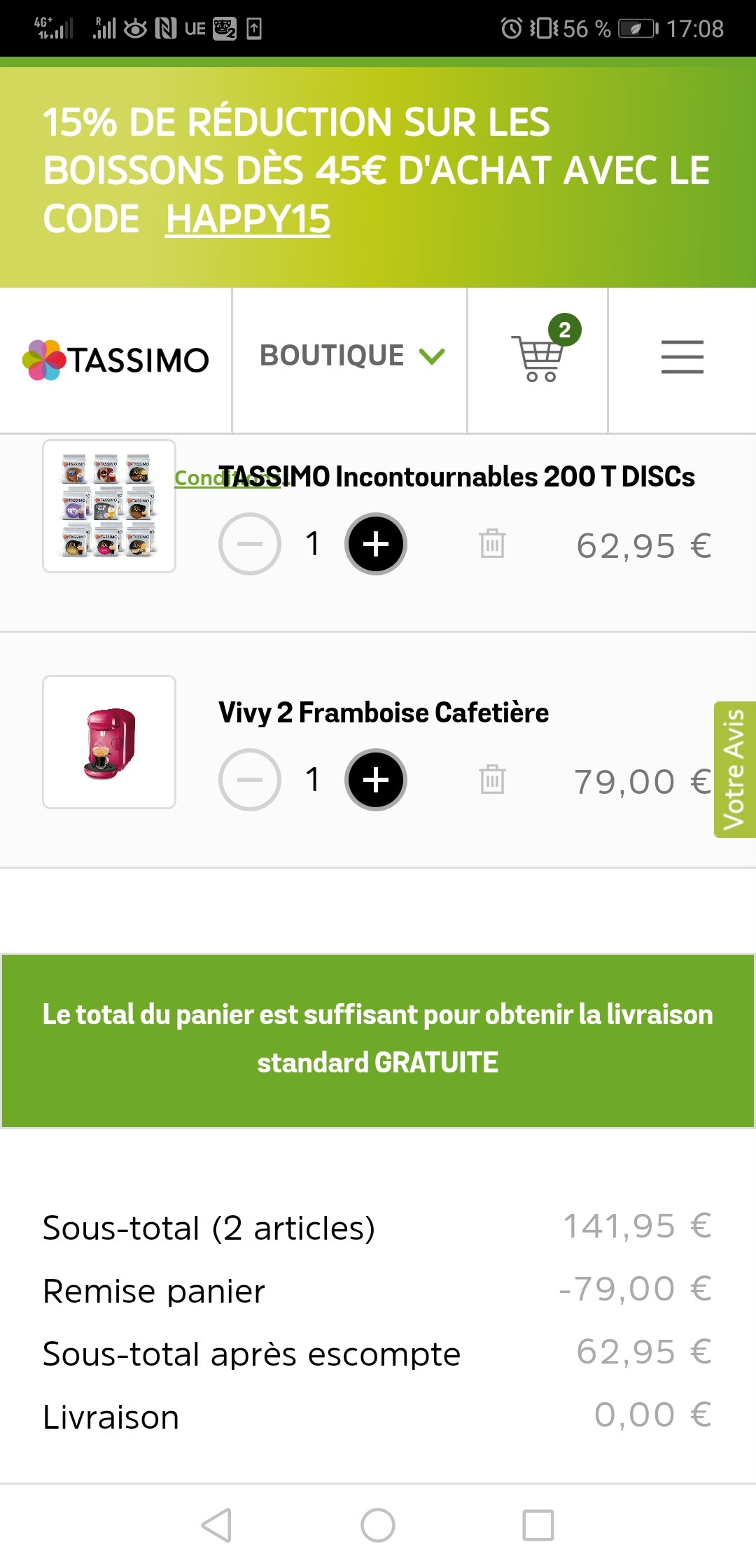Decrease quantity of Incontournables 200 T DISCs
Screen dimensions: 756x1568
pos(250,544)
